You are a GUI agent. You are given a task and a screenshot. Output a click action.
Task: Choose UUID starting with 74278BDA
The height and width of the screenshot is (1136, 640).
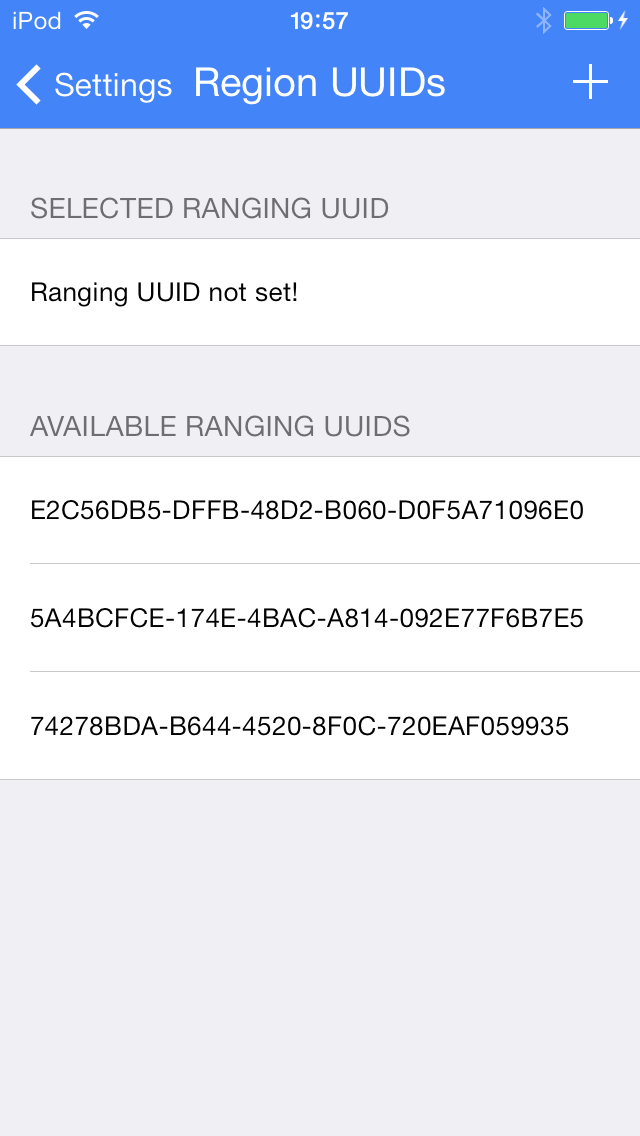pos(320,726)
